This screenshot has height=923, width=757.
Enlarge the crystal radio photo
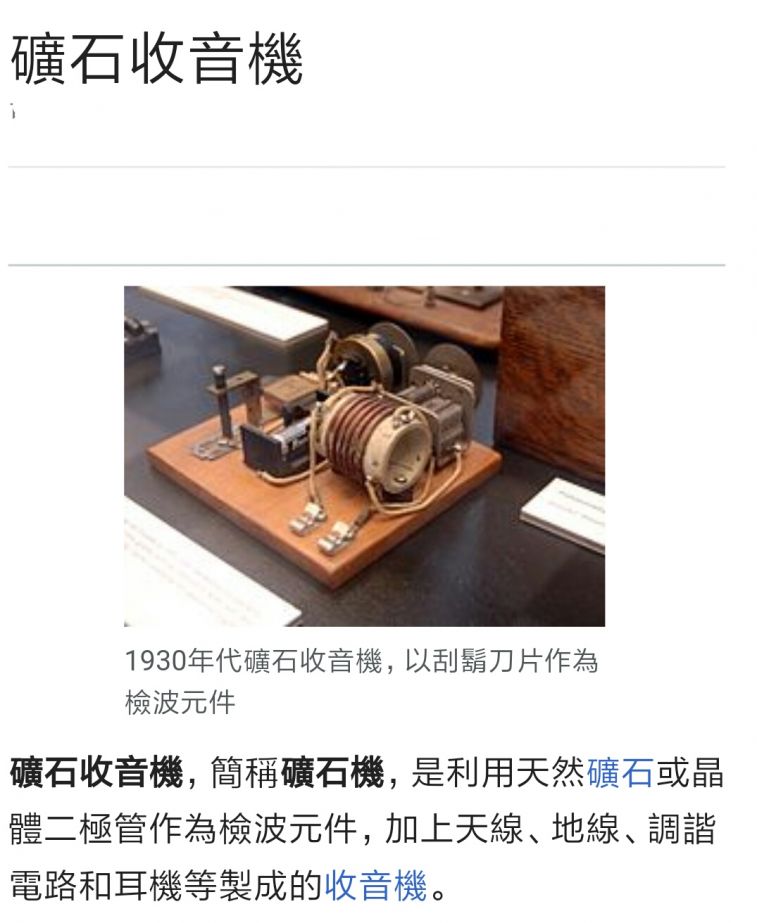[364, 456]
